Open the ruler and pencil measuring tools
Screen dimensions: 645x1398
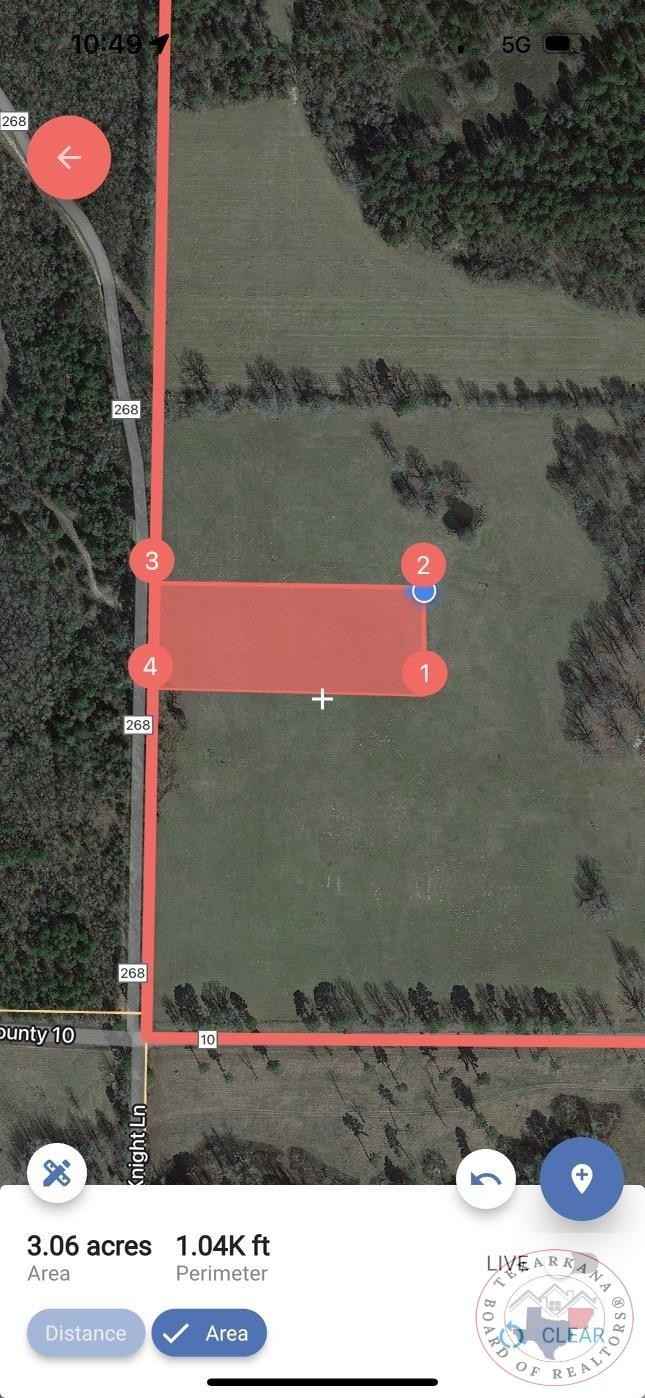pos(56,1173)
